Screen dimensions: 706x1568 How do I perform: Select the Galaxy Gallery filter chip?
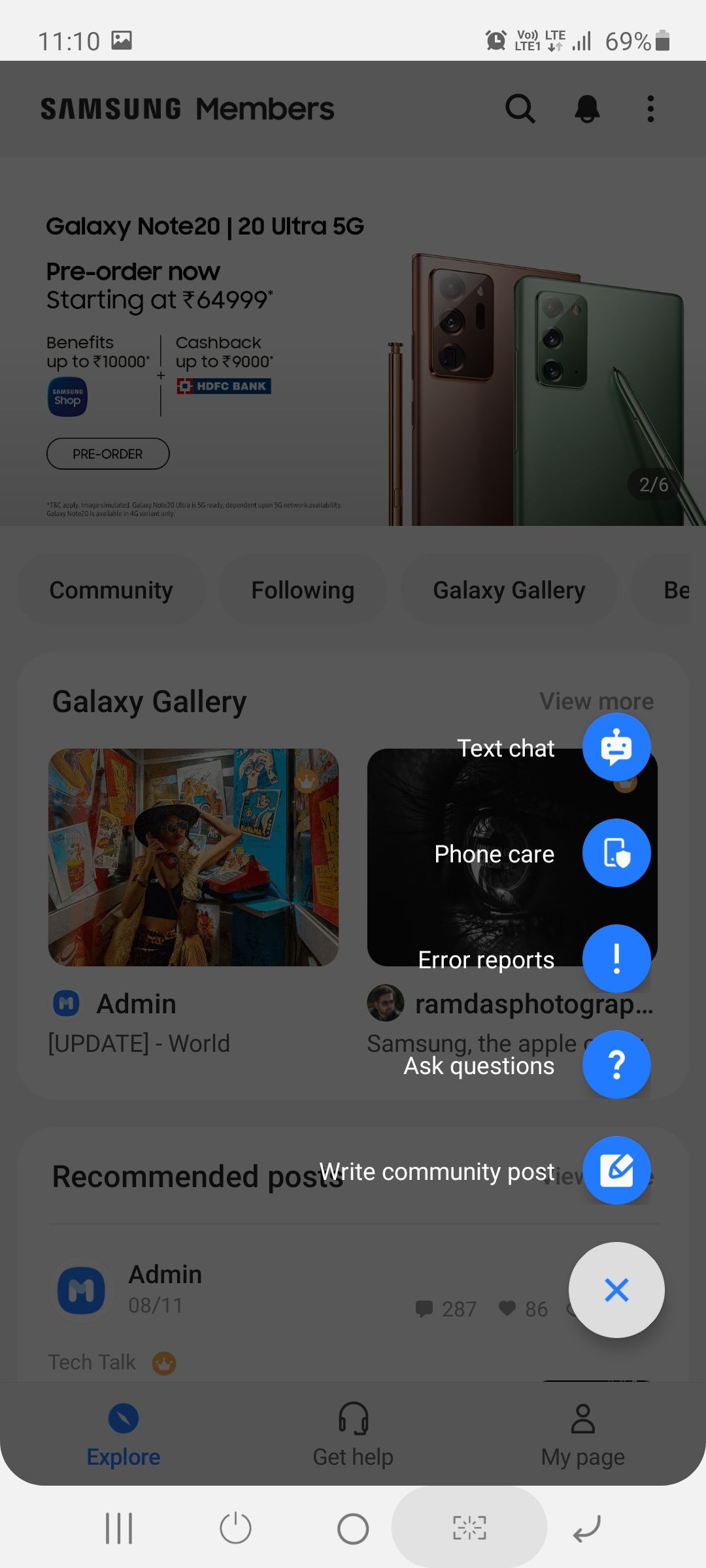tap(509, 589)
